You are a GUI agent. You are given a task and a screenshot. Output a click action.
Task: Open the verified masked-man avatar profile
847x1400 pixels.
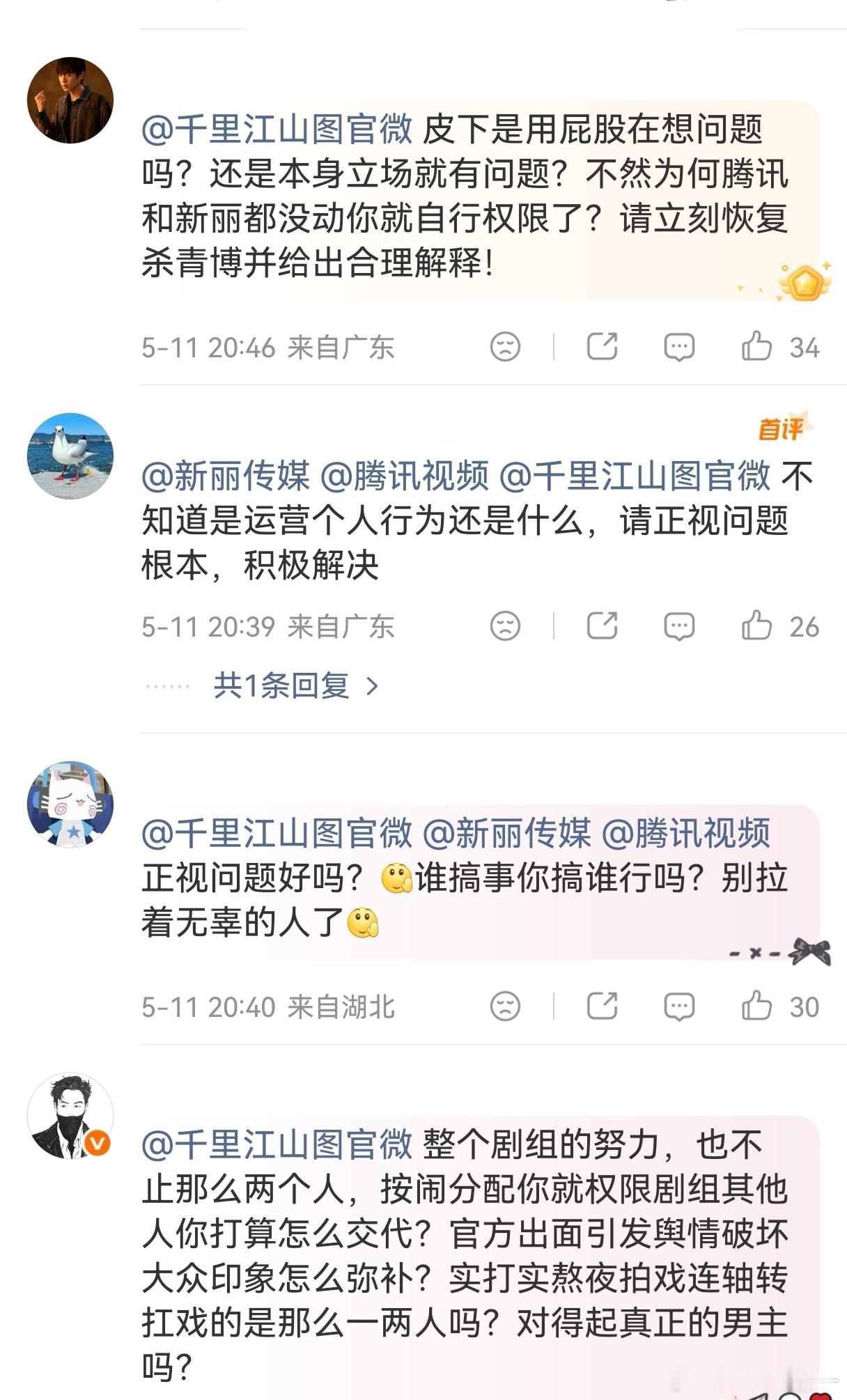(70, 1116)
